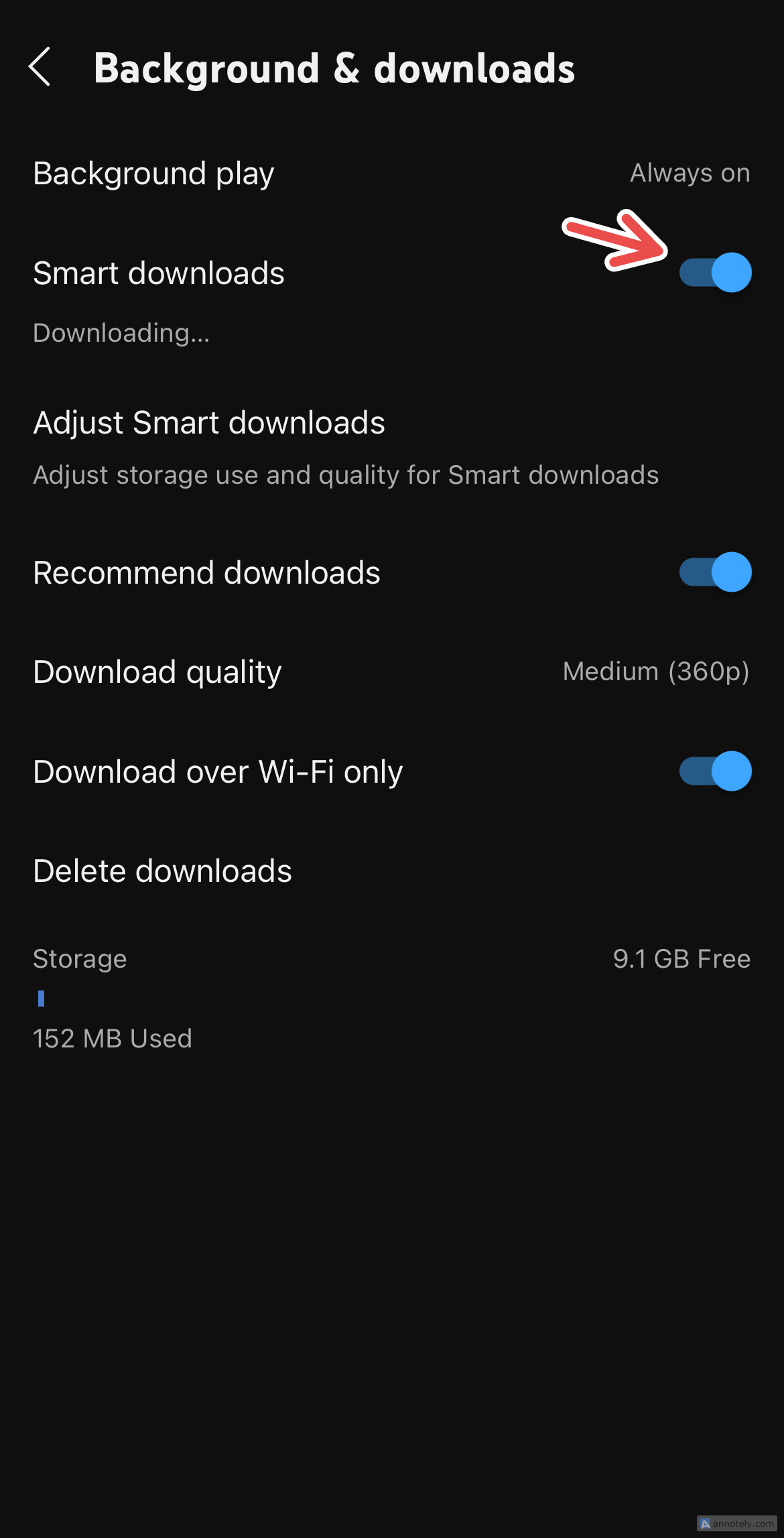The width and height of the screenshot is (784, 1538).
Task: Change Download quality setting
Action: (391, 671)
